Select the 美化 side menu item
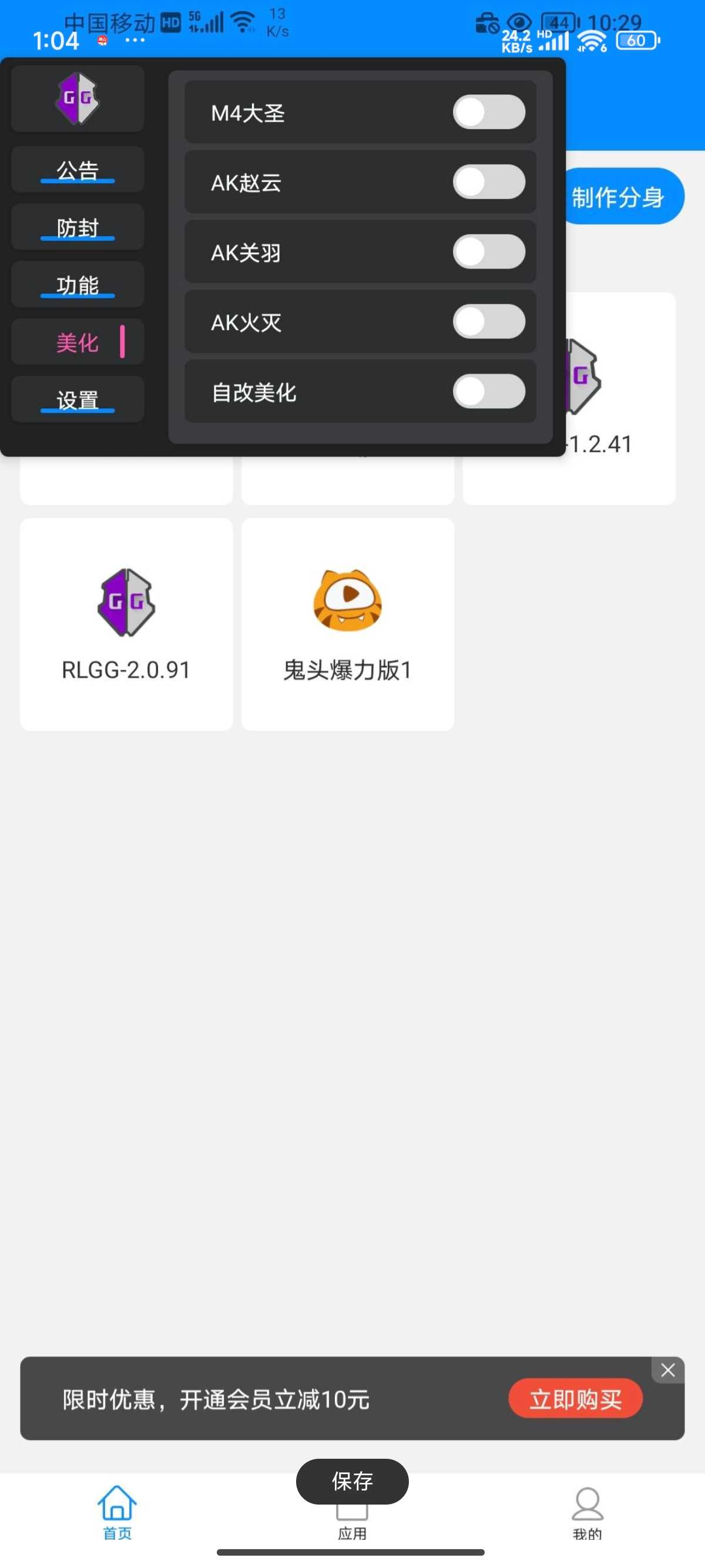Screen dimensions: 705x1568 (78, 342)
